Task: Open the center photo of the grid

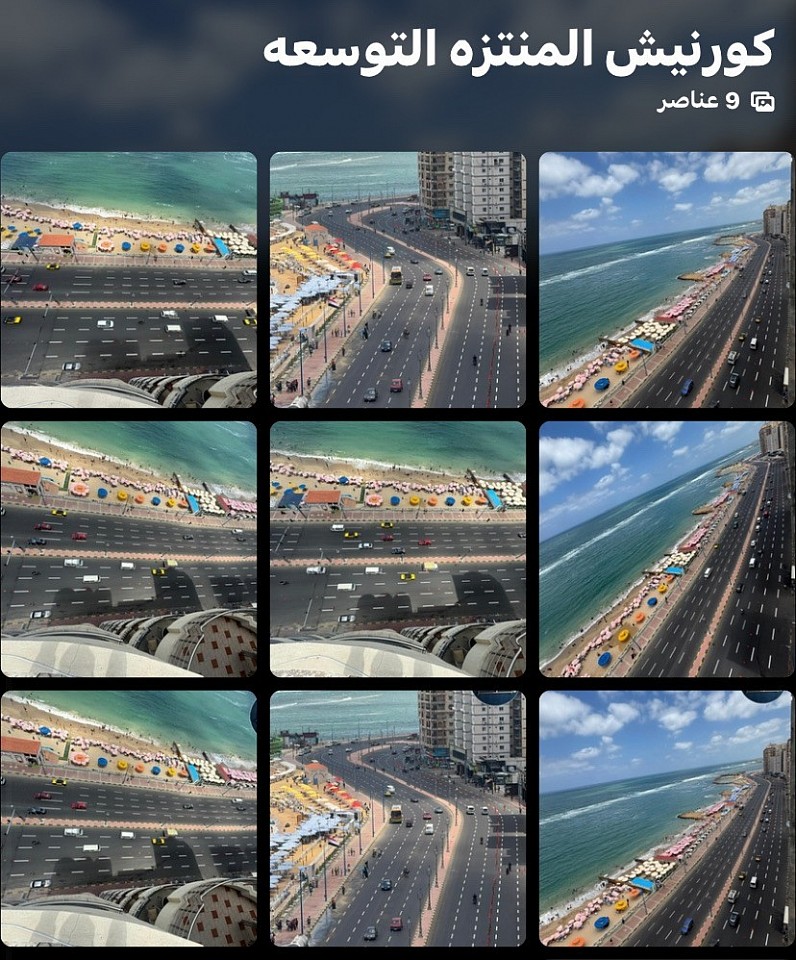Action: [397, 549]
